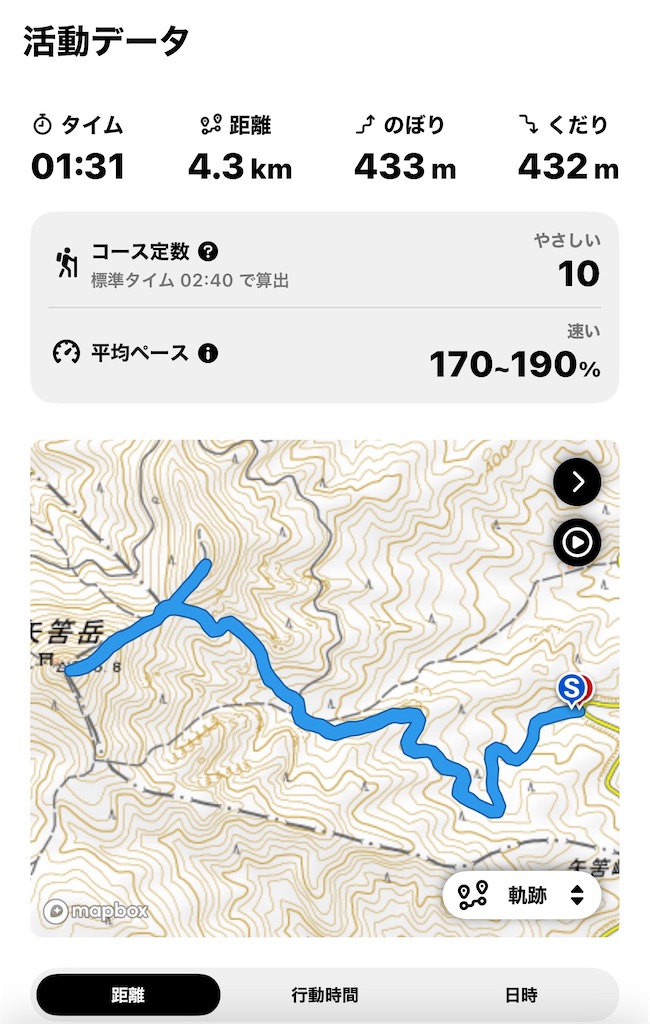Open the コース定数 help question mark
Screen dimensions: 650x1024
(208, 252)
